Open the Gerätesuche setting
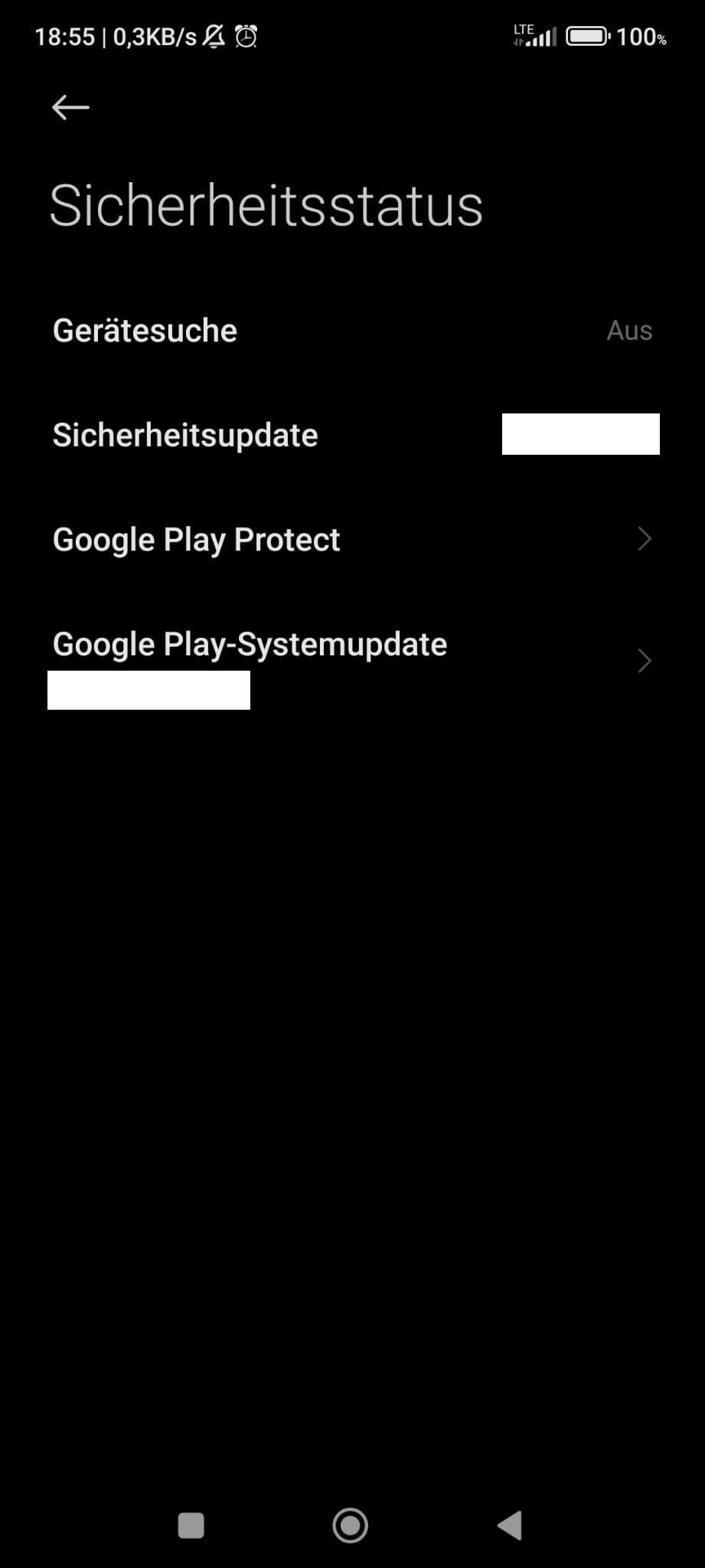The image size is (705, 1568). pyautogui.click(x=352, y=331)
